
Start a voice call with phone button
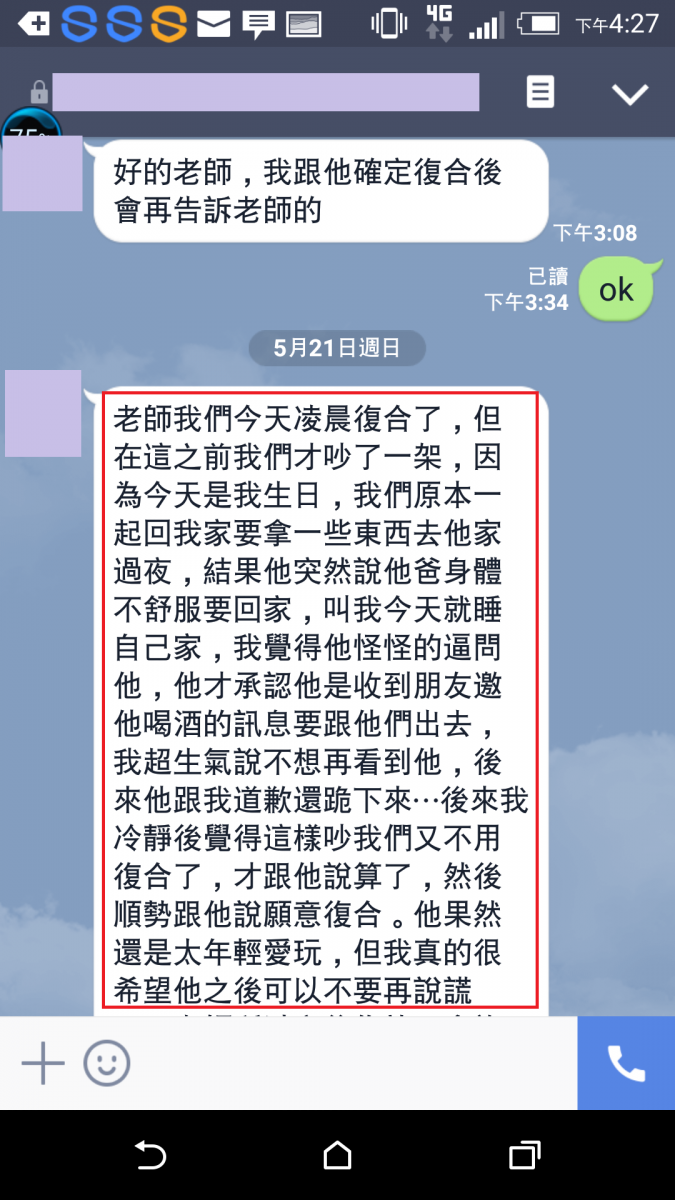click(x=626, y=1063)
